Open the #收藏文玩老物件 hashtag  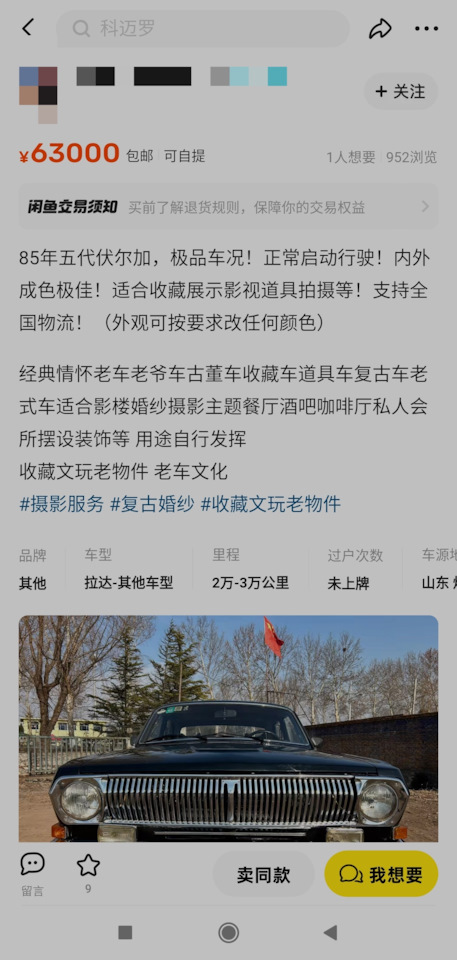point(270,504)
